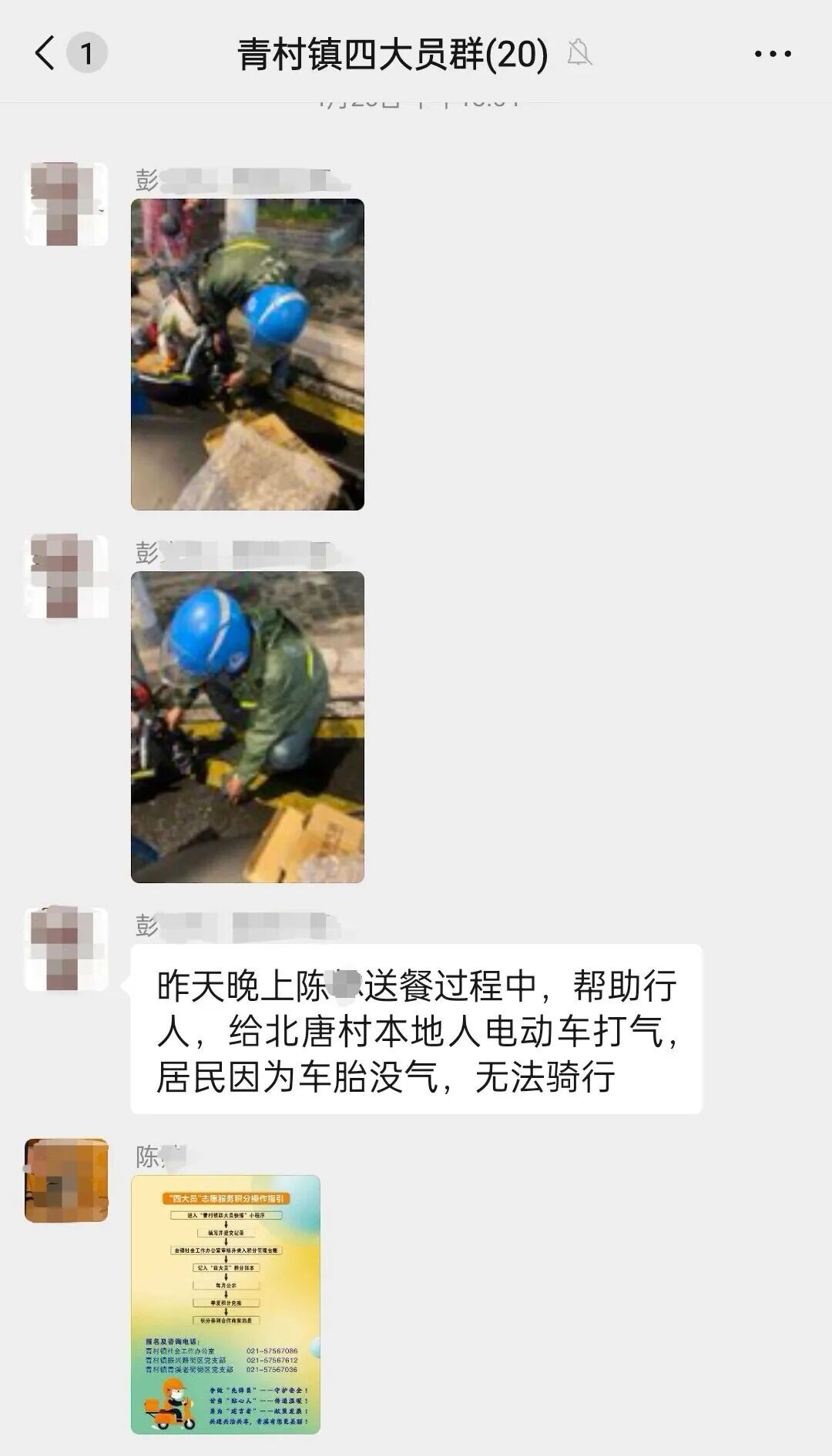
Task: Open 彭's avatar beside the text message
Action: 66,949
